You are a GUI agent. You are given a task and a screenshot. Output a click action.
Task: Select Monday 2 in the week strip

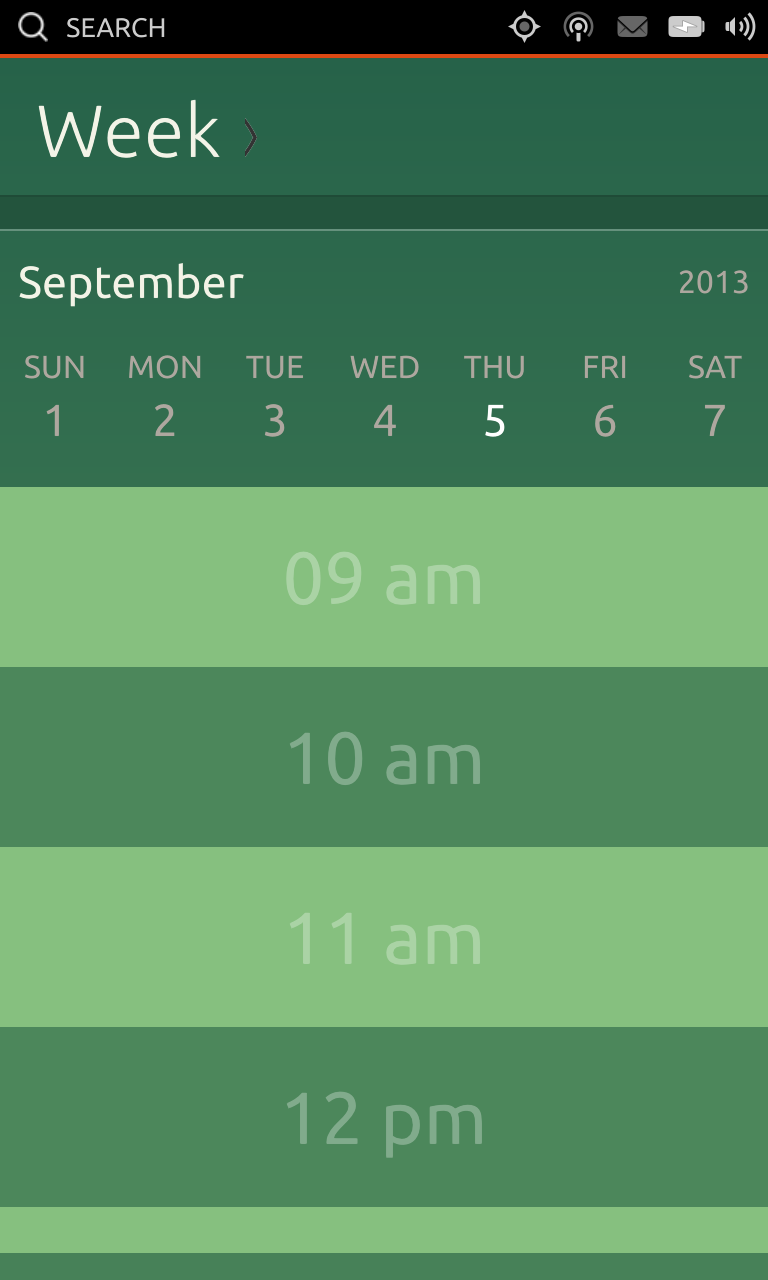pyautogui.click(x=165, y=396)
